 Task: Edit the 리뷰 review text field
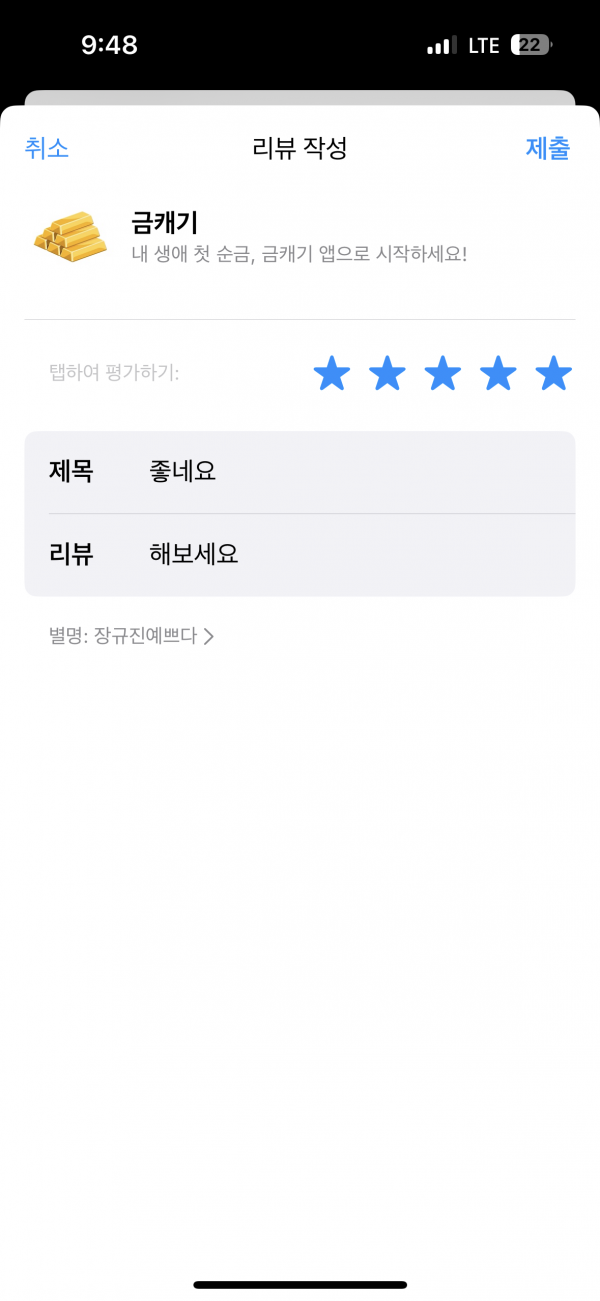coord(300,555)
